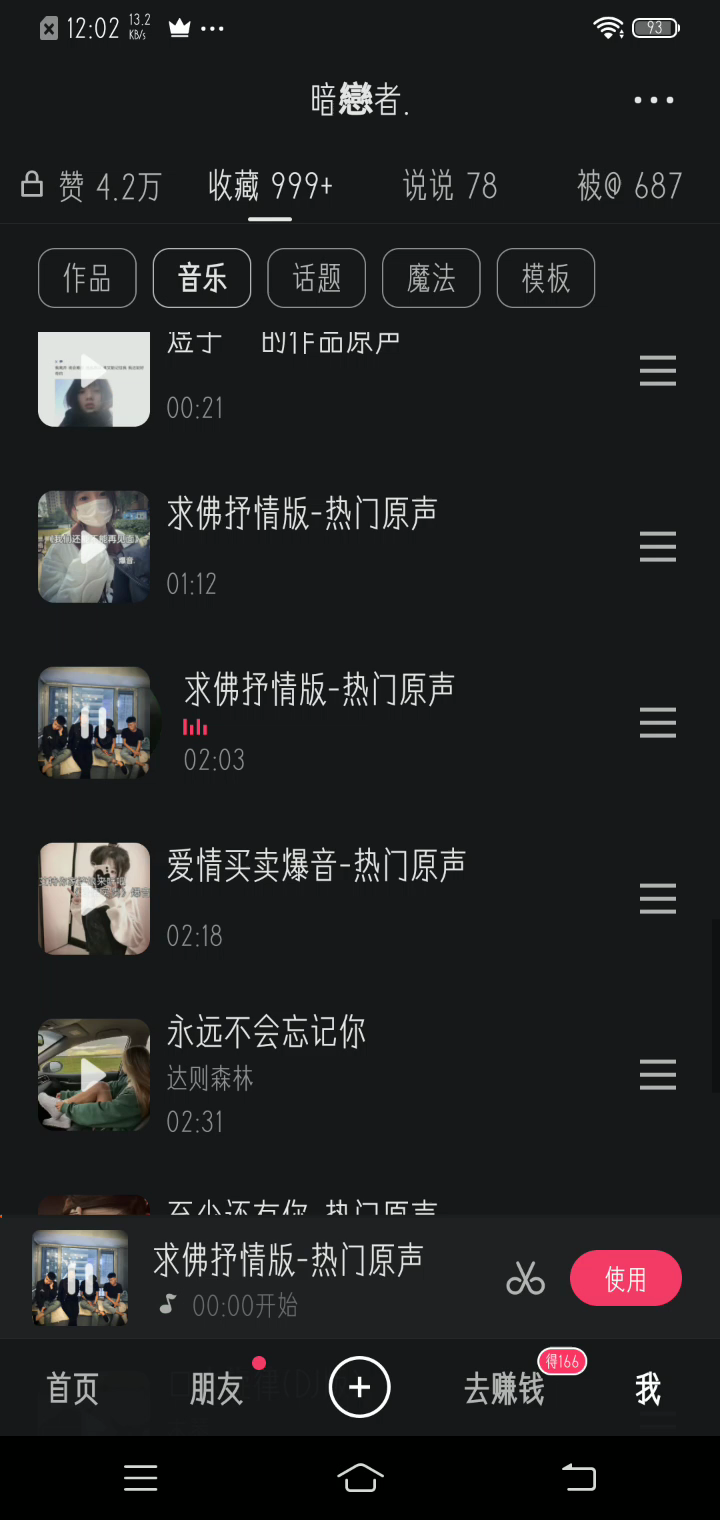Tap the pink 使用 button

click(626, 1278)
